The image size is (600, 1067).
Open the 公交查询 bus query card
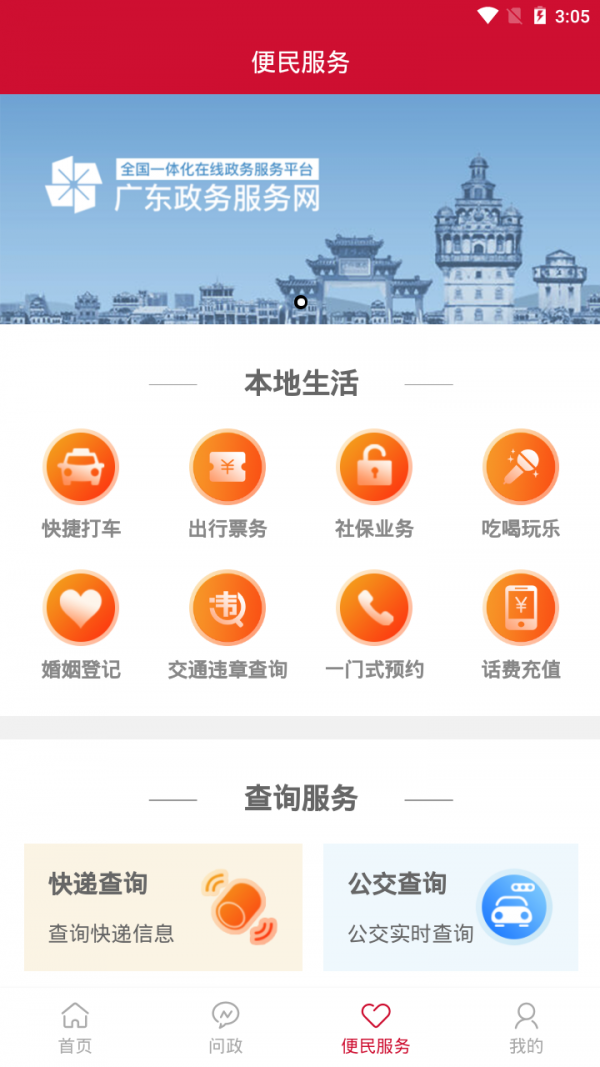tap(450, 907)
